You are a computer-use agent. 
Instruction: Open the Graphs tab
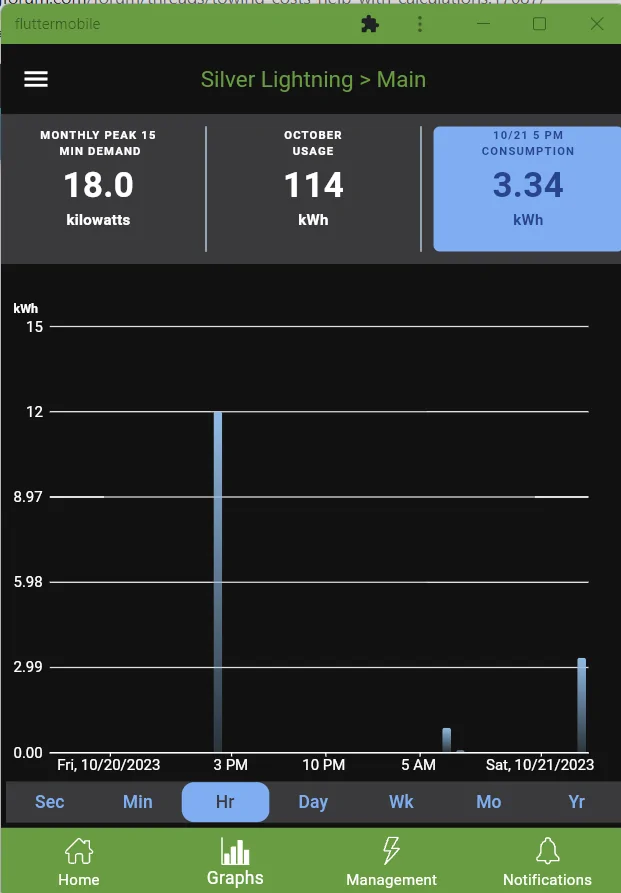(x=235, y=861)
